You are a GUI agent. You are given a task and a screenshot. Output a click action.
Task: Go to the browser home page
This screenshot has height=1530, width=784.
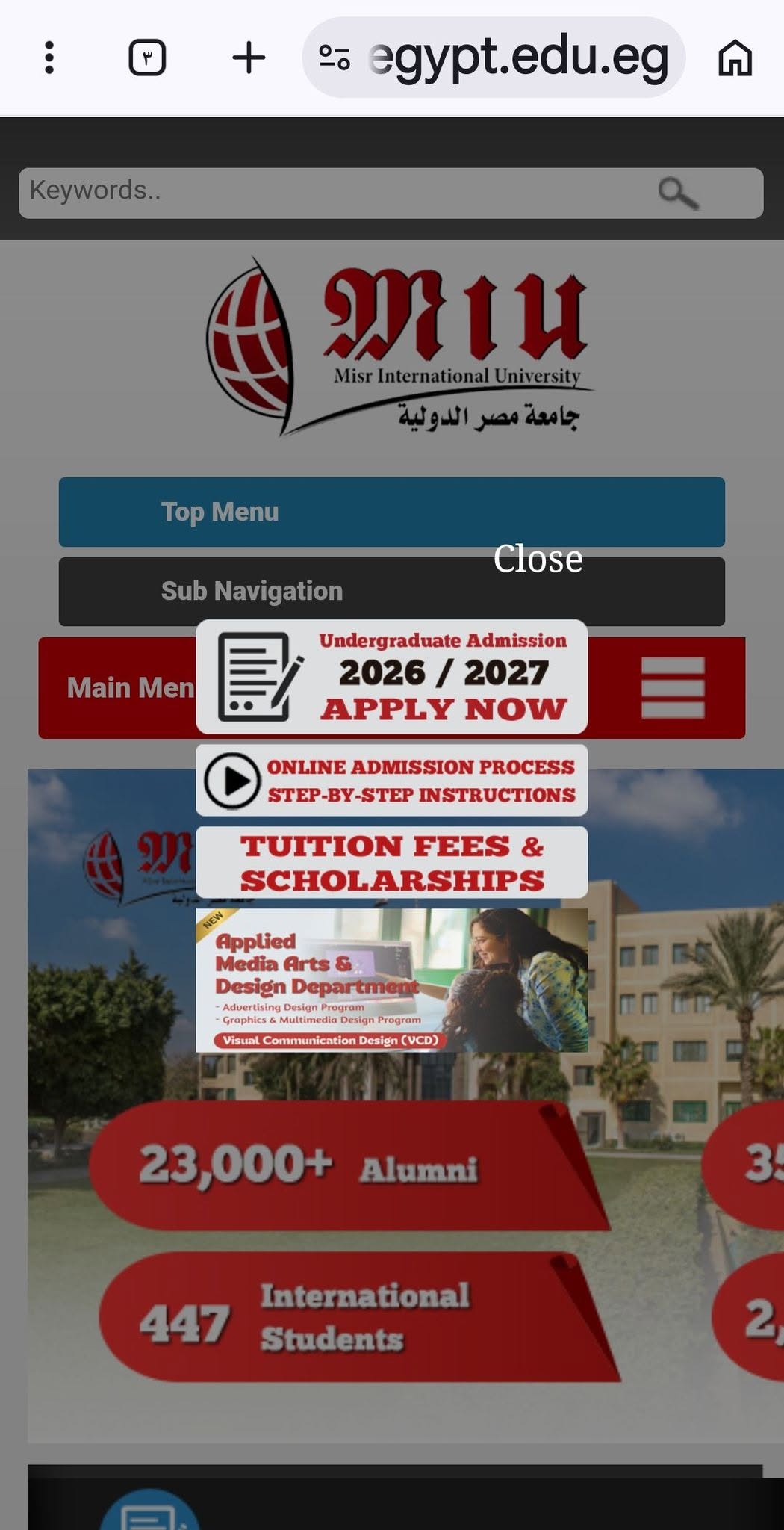pos(735,58)
